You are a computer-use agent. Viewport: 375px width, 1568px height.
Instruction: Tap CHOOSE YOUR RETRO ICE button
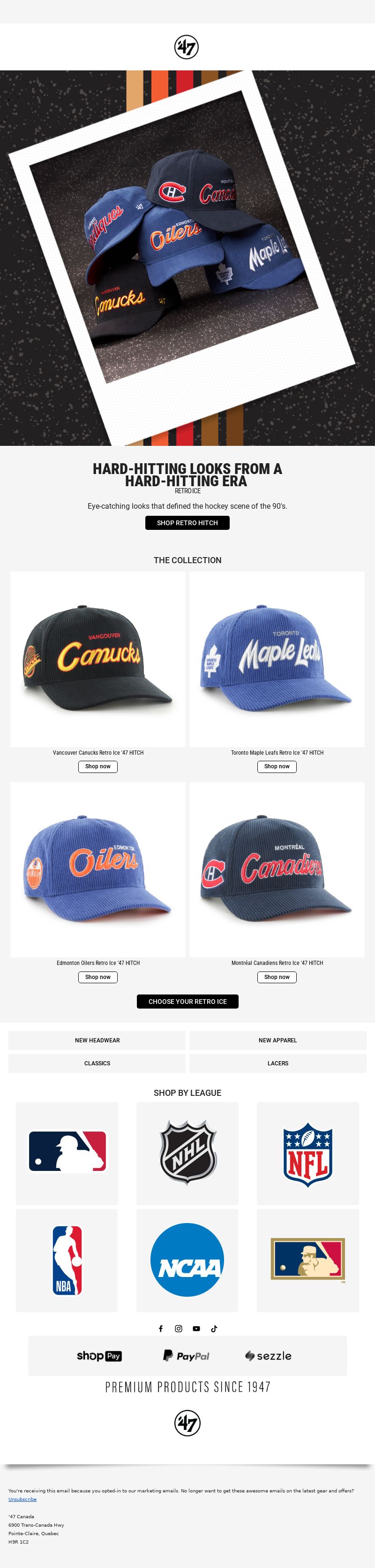pos(187,1002)
